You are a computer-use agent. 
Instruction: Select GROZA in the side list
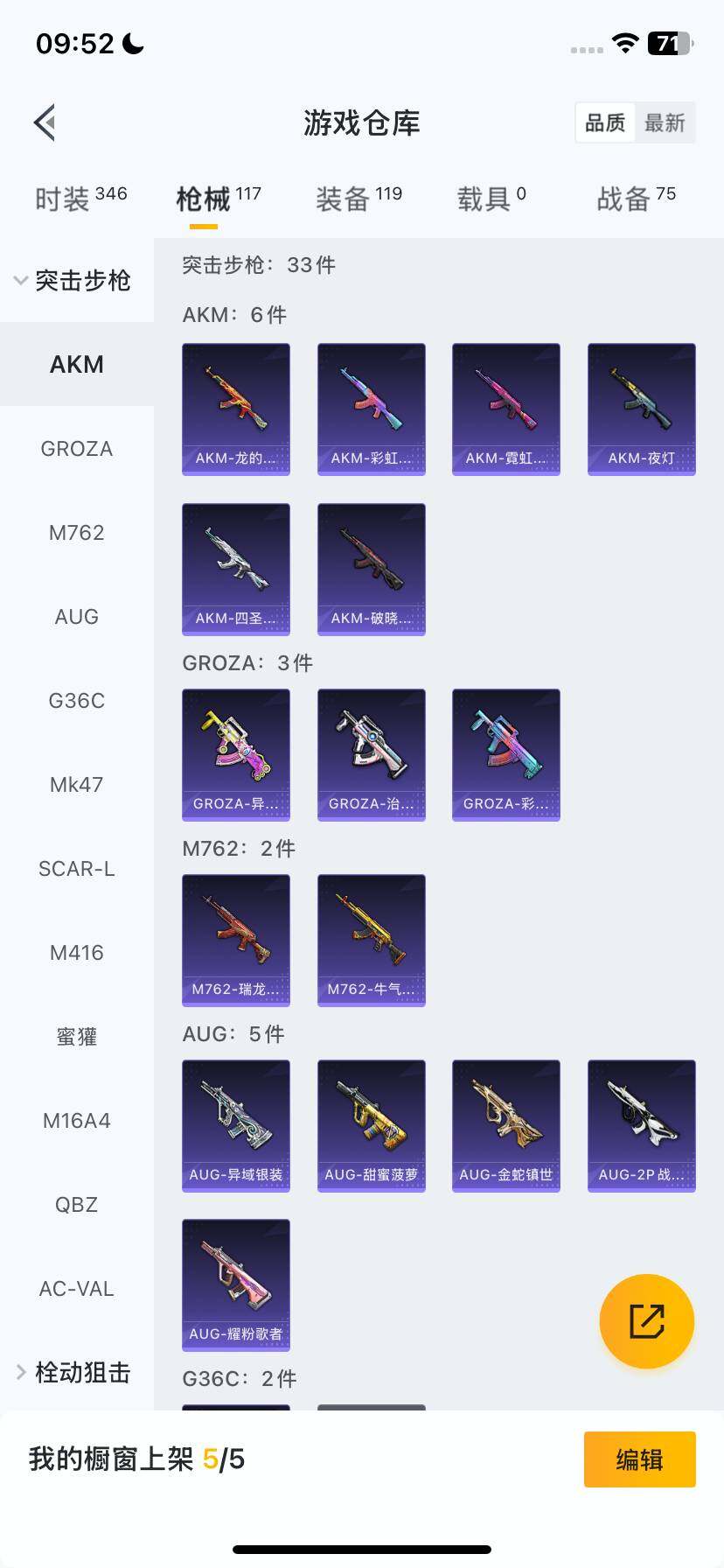point(77,449)
